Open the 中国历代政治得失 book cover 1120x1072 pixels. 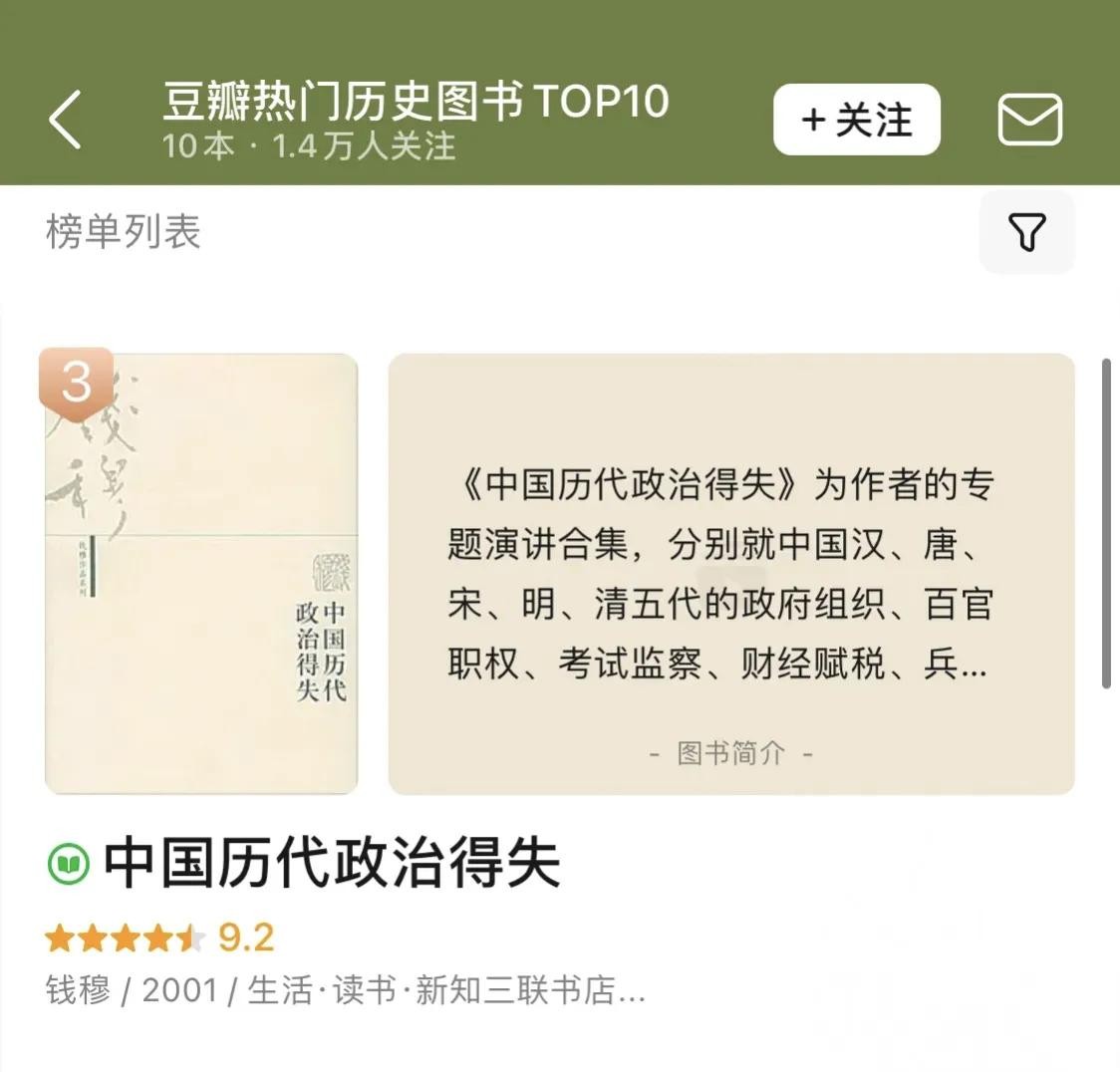click(x=201, y=574)
